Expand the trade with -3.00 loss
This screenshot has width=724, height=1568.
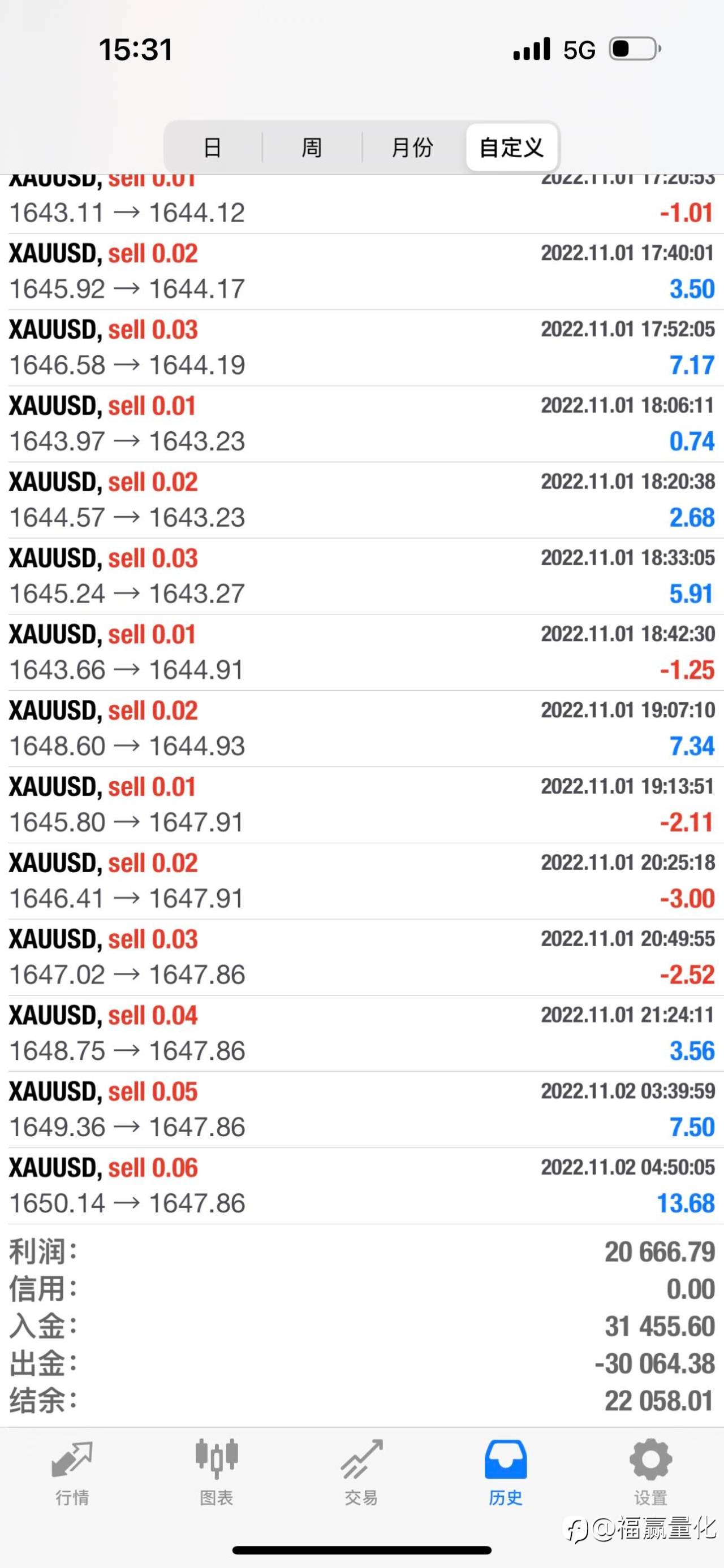[x=361, y=881]
